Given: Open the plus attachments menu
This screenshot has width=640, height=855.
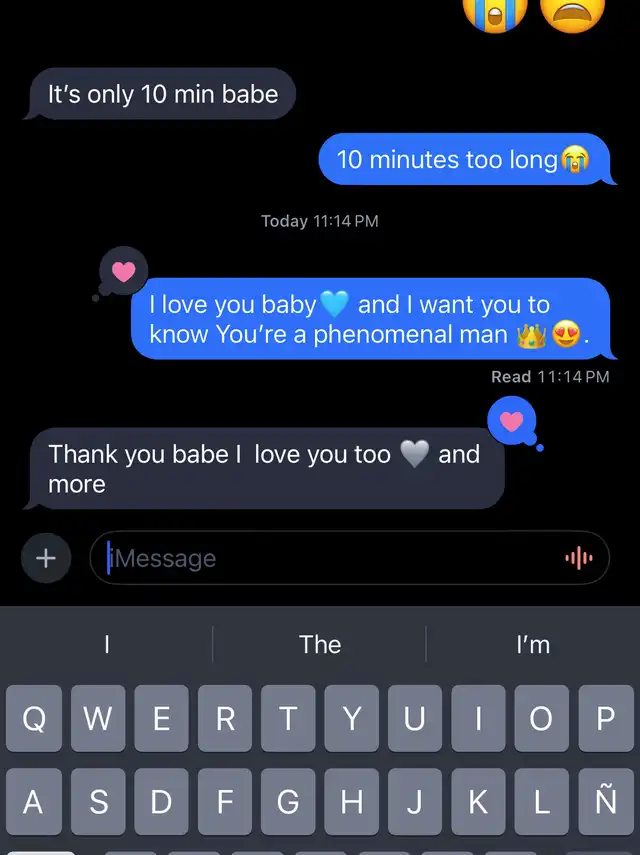Looking at the screenshot, I should 46,558.
